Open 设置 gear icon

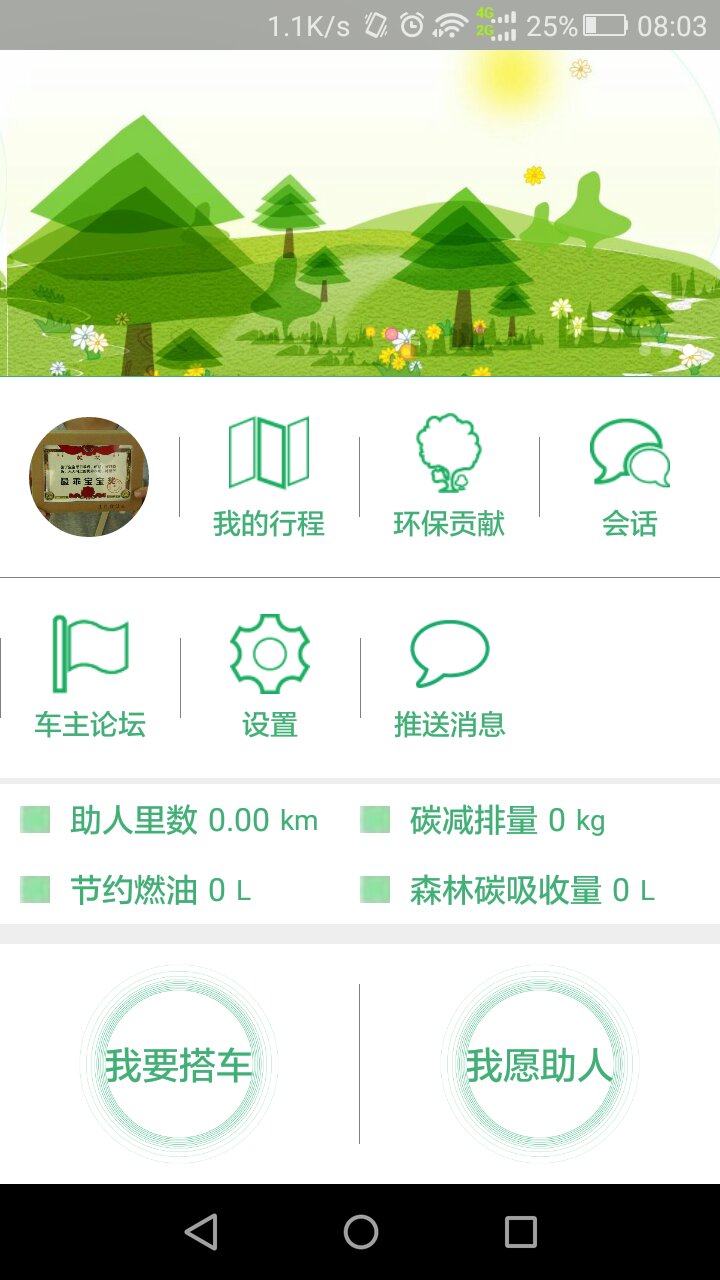pyautogui.click(x=268, y=655)
